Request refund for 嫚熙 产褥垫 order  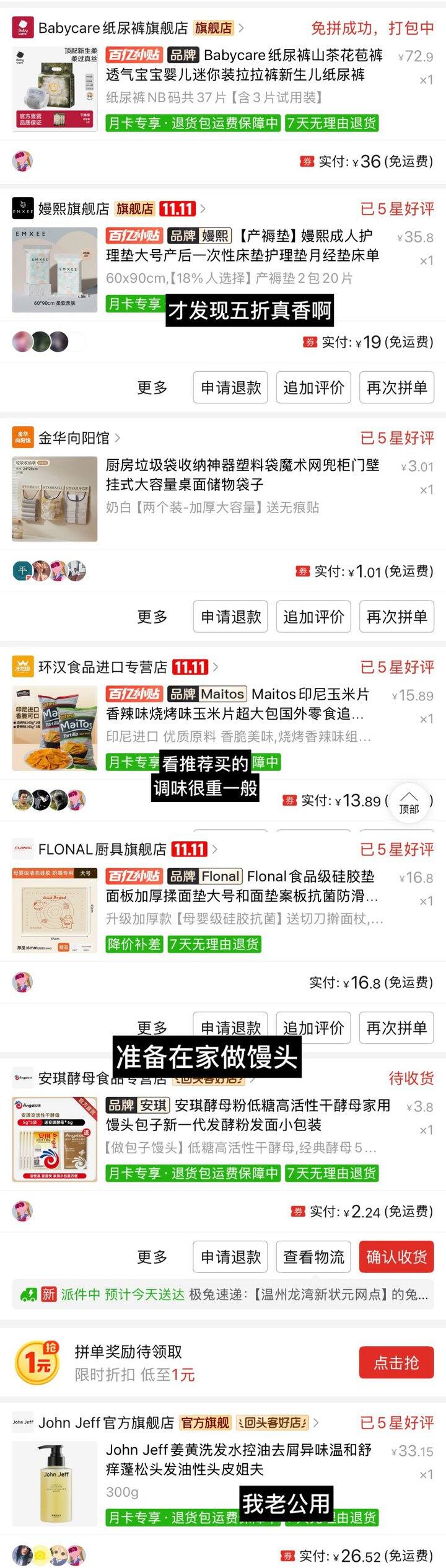coord(230,387)
